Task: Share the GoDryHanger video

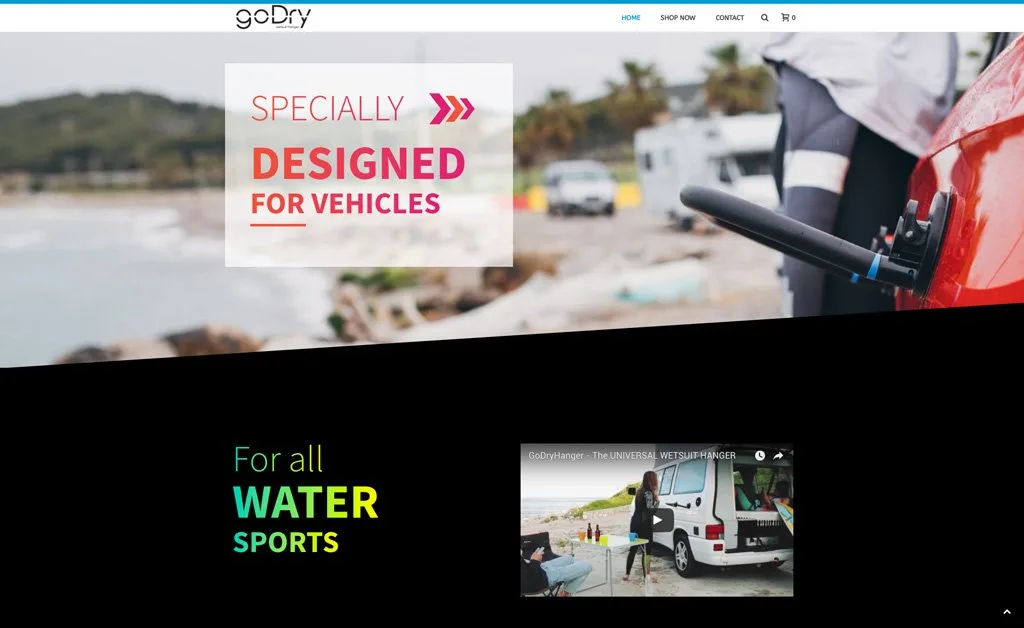Action: [779, 455]
